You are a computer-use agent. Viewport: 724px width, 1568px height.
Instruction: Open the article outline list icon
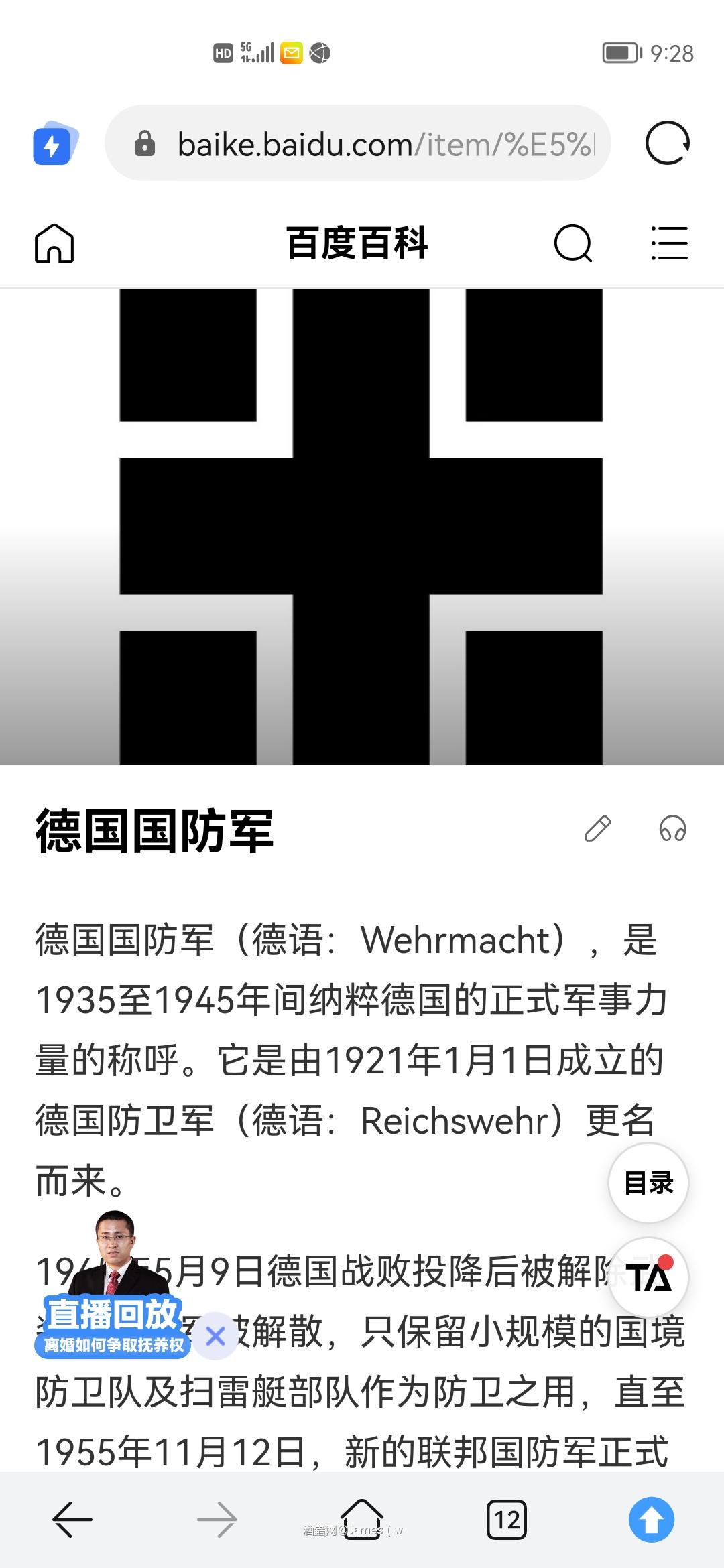tap(670, 244)
